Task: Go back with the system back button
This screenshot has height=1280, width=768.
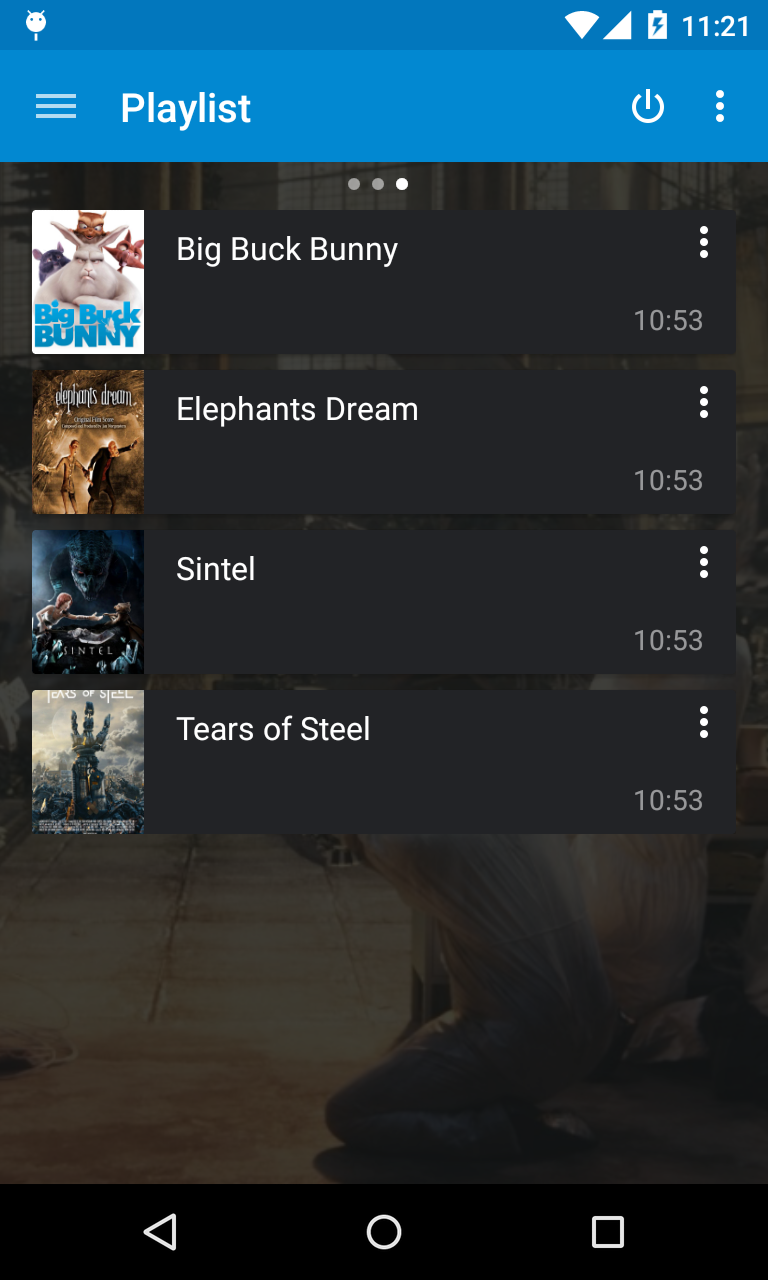Action: pyautogui.click(x=160, y=1232)
